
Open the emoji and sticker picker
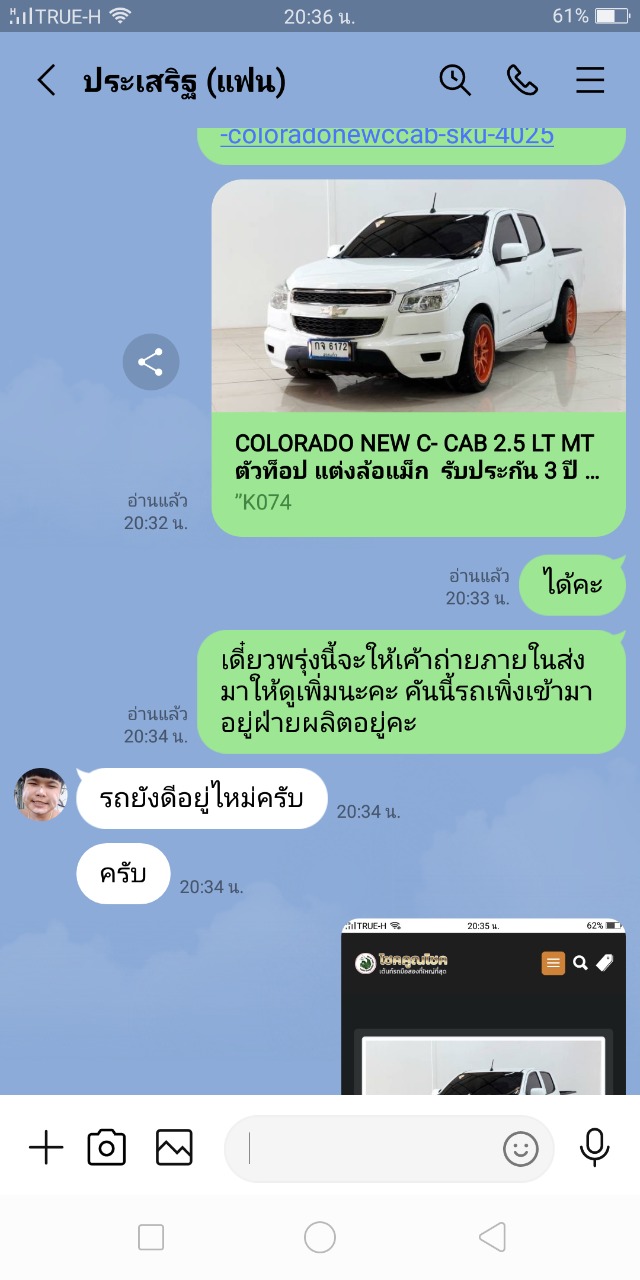[x=520, y=1149]
